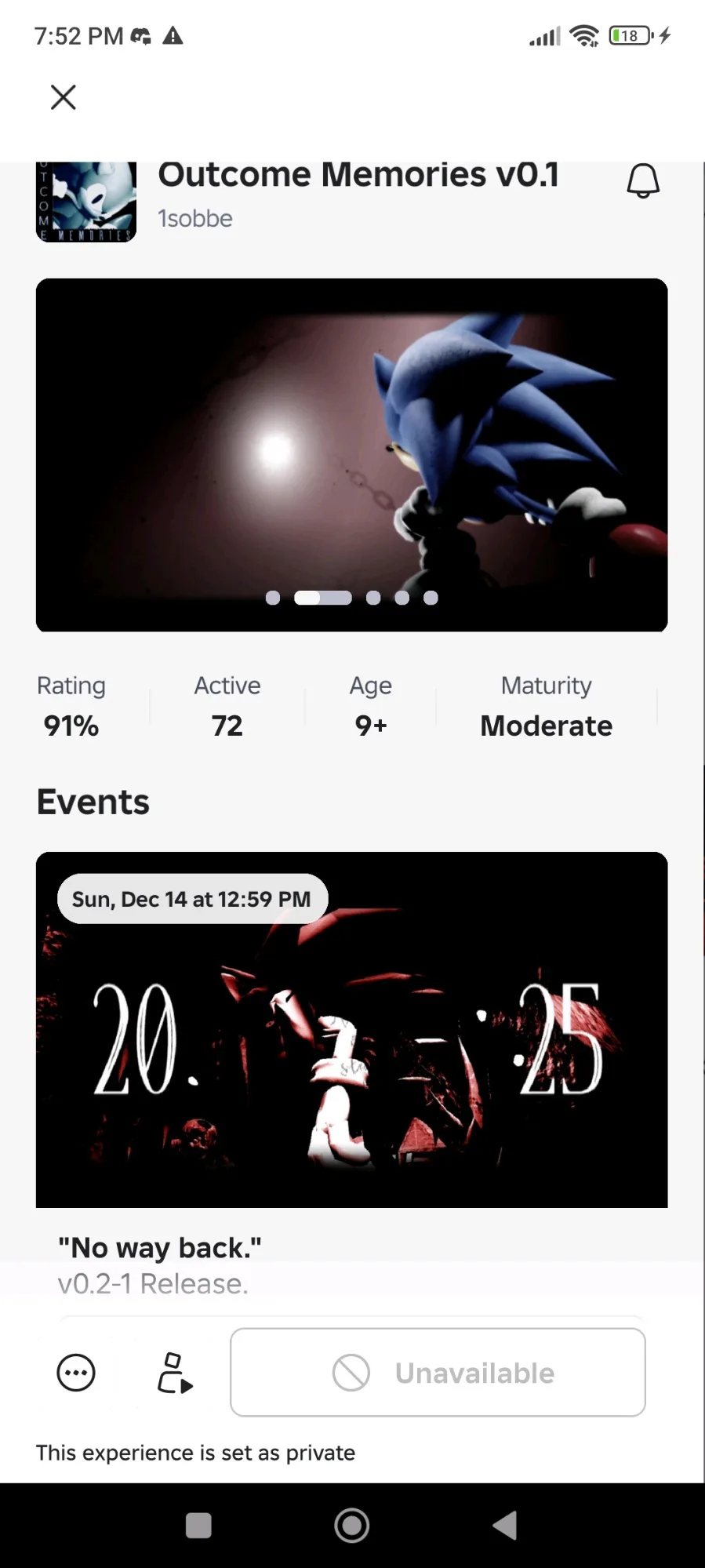Image resolution: width=705 pixels, height=1568 pixels.
Task: Open creator 1sobbe's profile
Action: [x=195, y=219]
